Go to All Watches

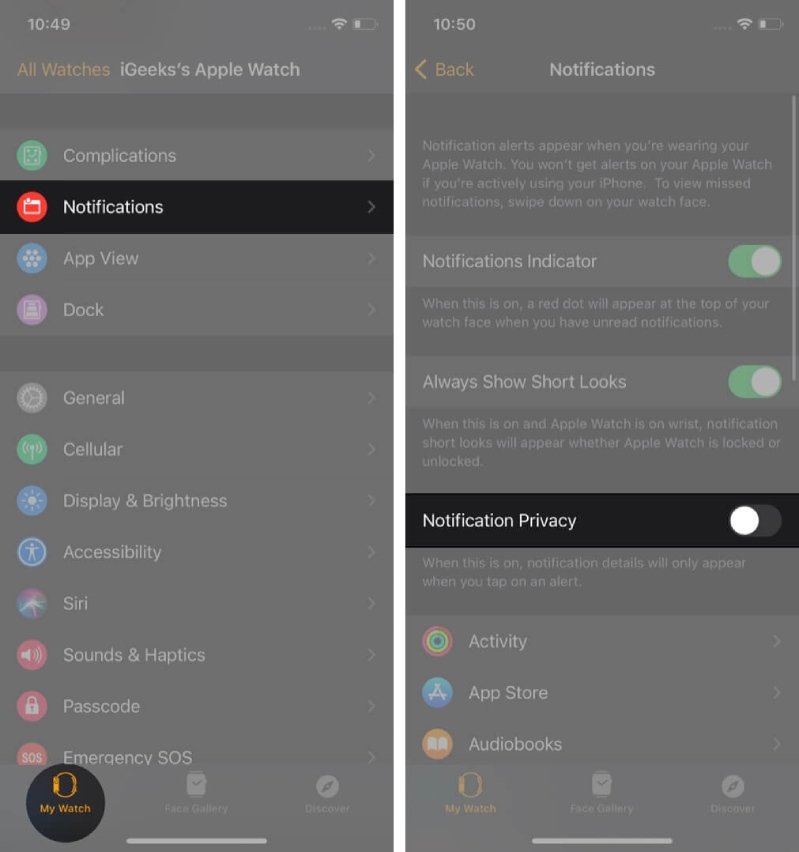pos(63,70)
